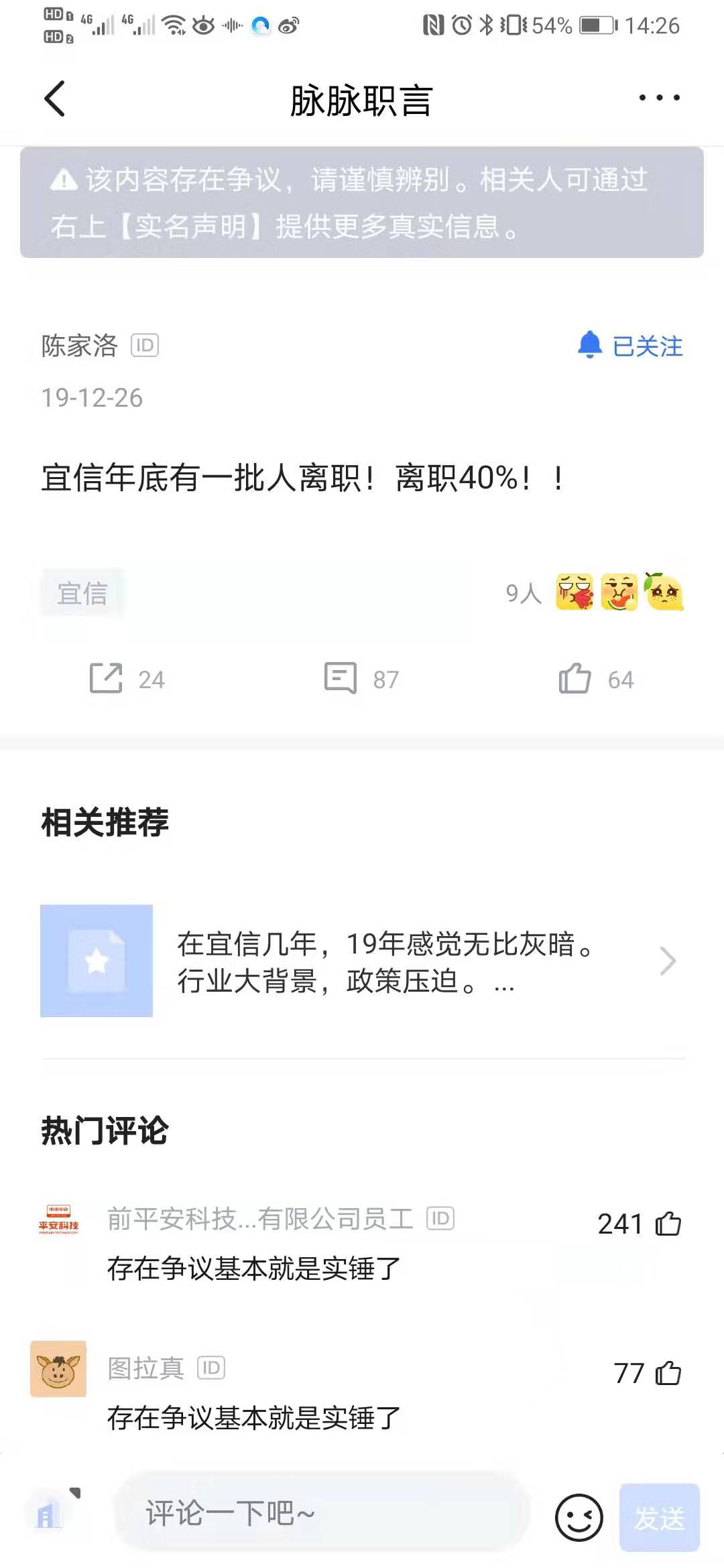Send the comment with 发送
Screen dimensions: 724x1568
pyautogui.click(x=660, y=1517)
